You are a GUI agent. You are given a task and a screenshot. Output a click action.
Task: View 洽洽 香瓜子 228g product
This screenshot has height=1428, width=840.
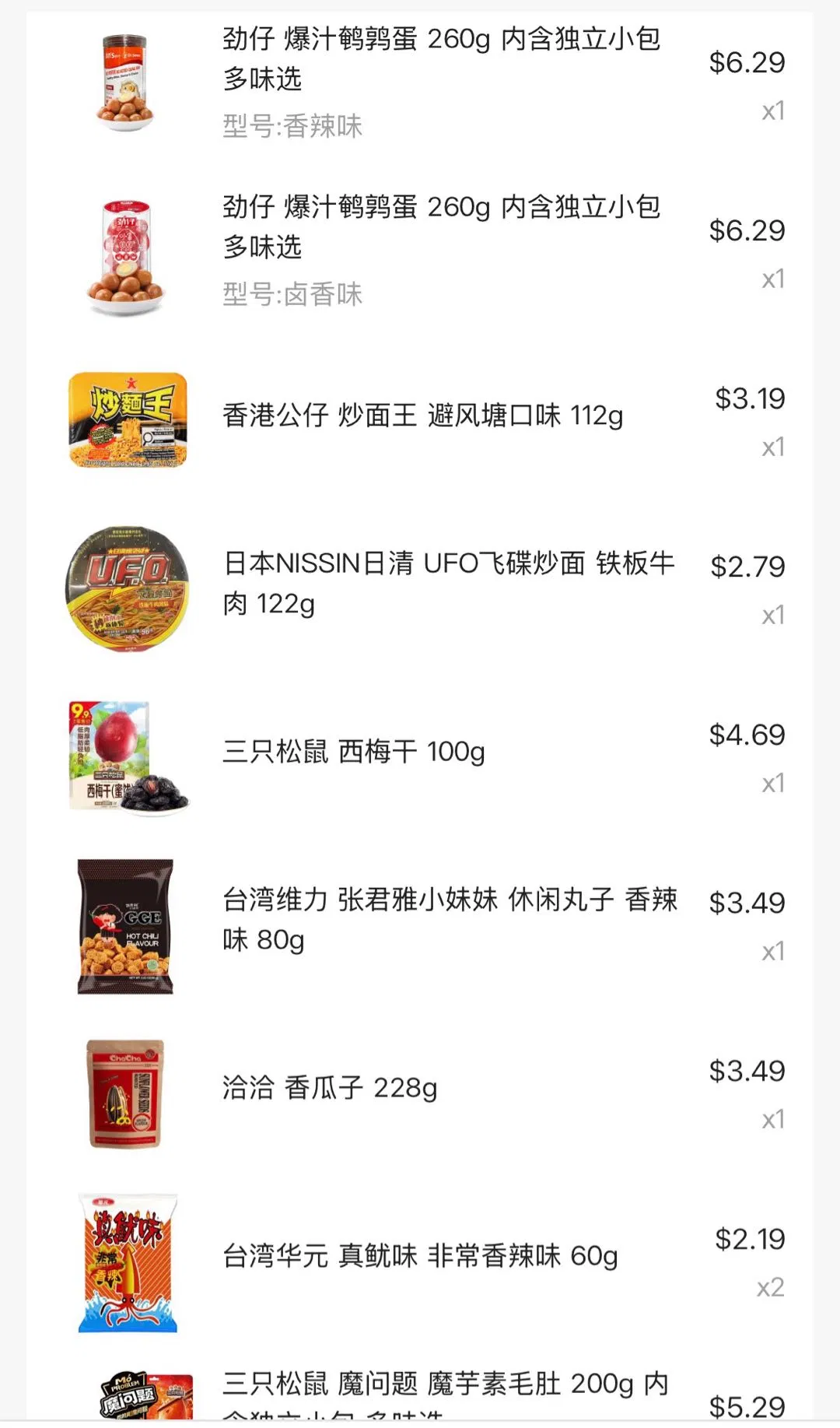coord(330,1088)
